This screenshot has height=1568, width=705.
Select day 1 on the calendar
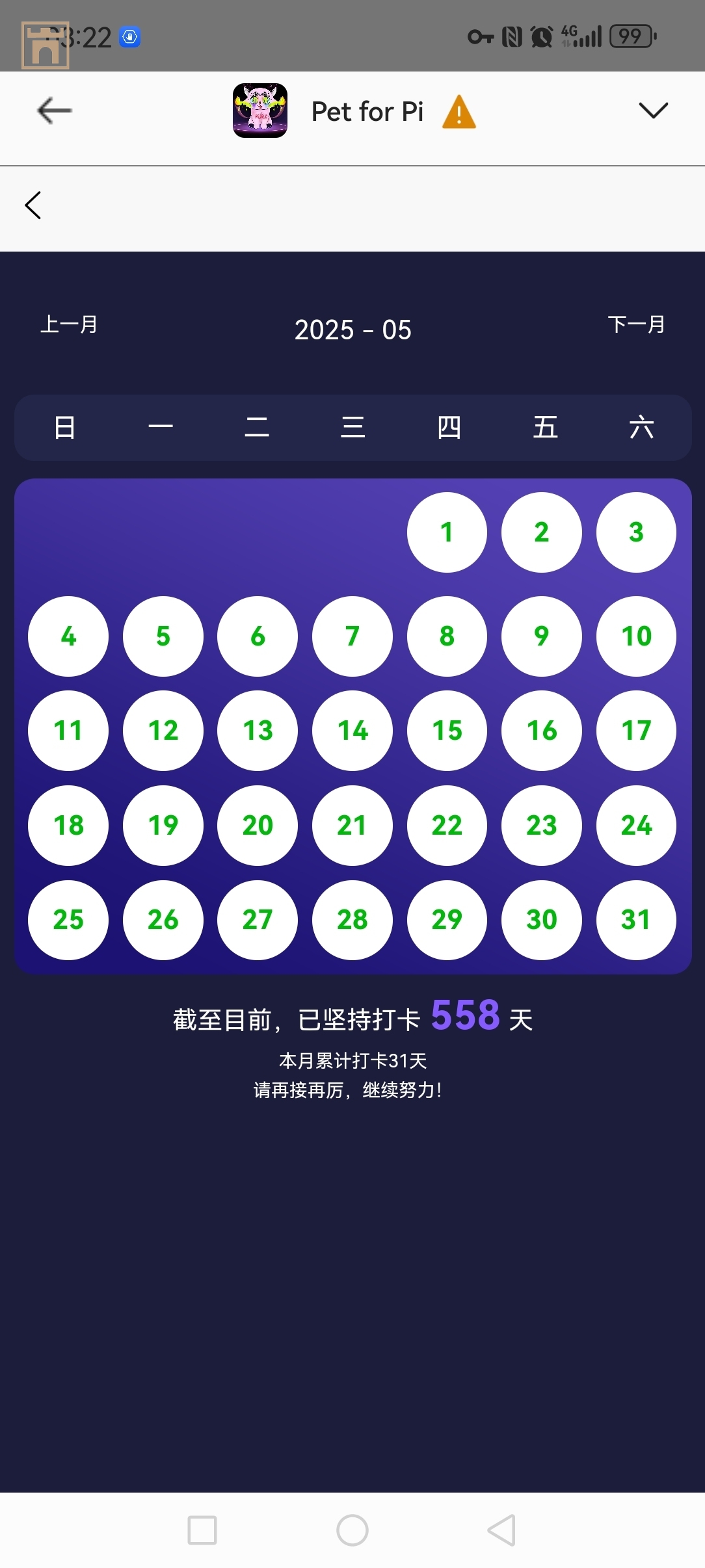pyautogui.click(x=447, y=532)
